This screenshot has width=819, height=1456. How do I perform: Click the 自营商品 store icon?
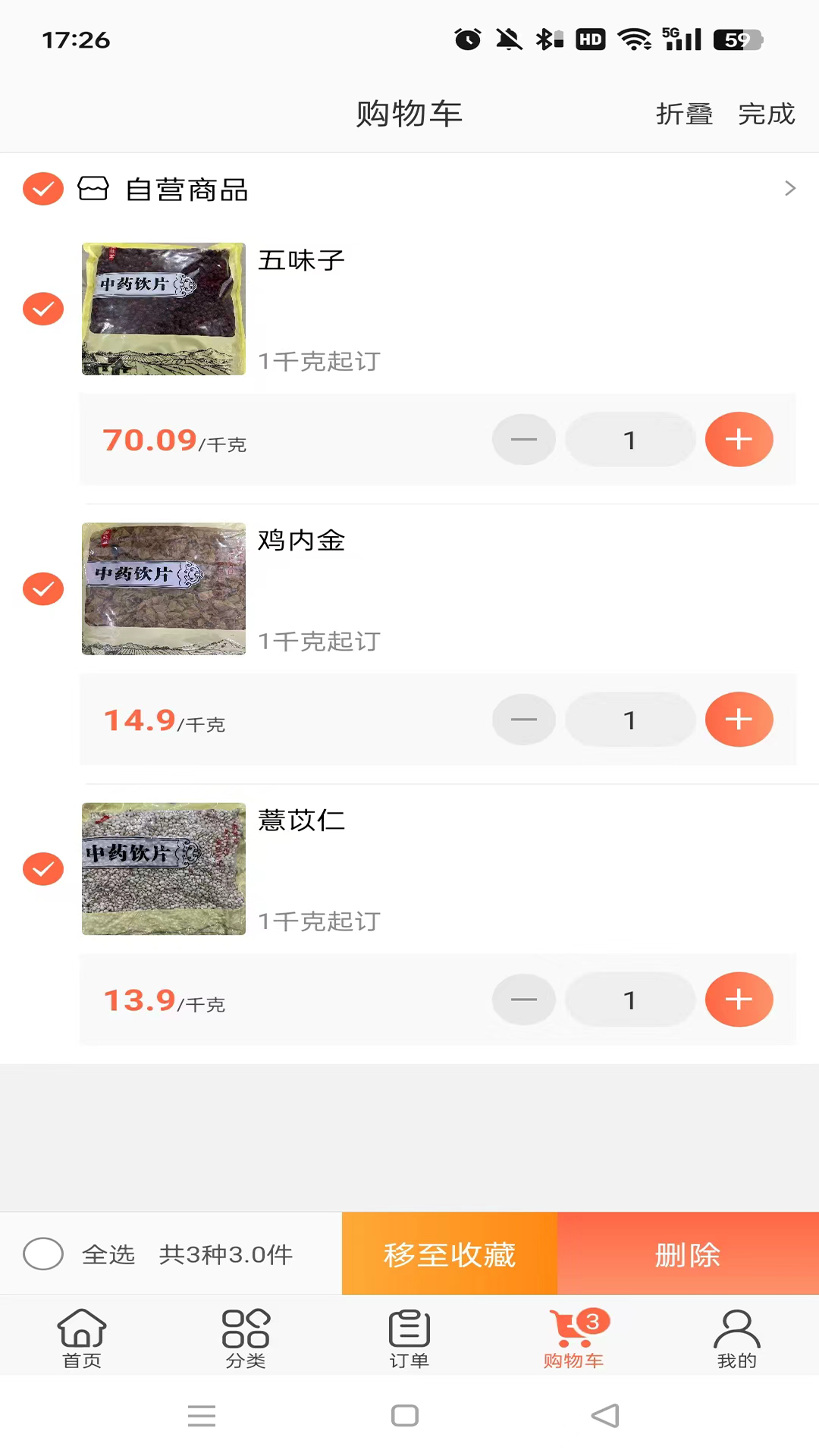pyautogui.click(x=93, y=190)
